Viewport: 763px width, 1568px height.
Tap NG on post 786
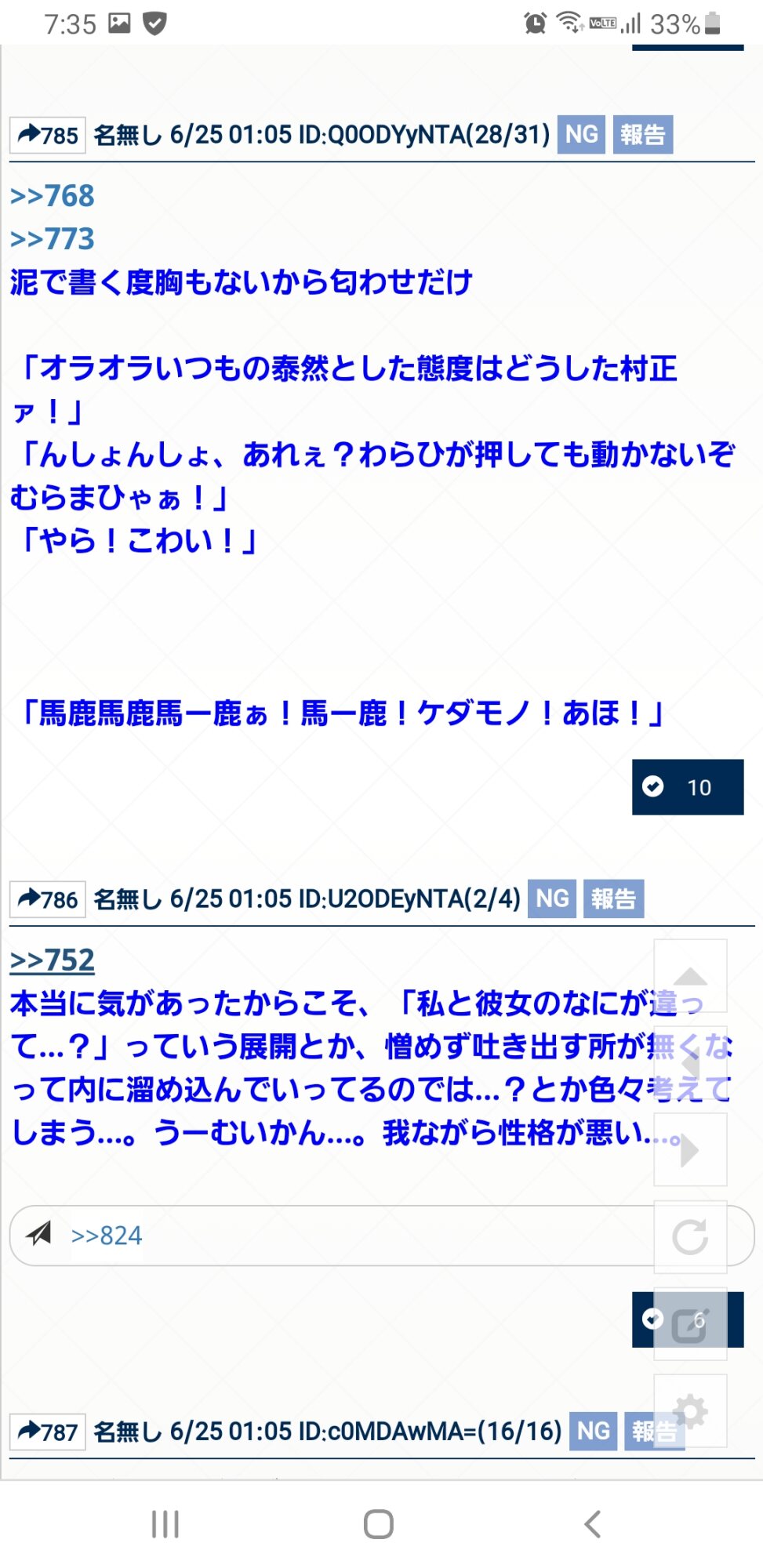(x=552, y=898)
